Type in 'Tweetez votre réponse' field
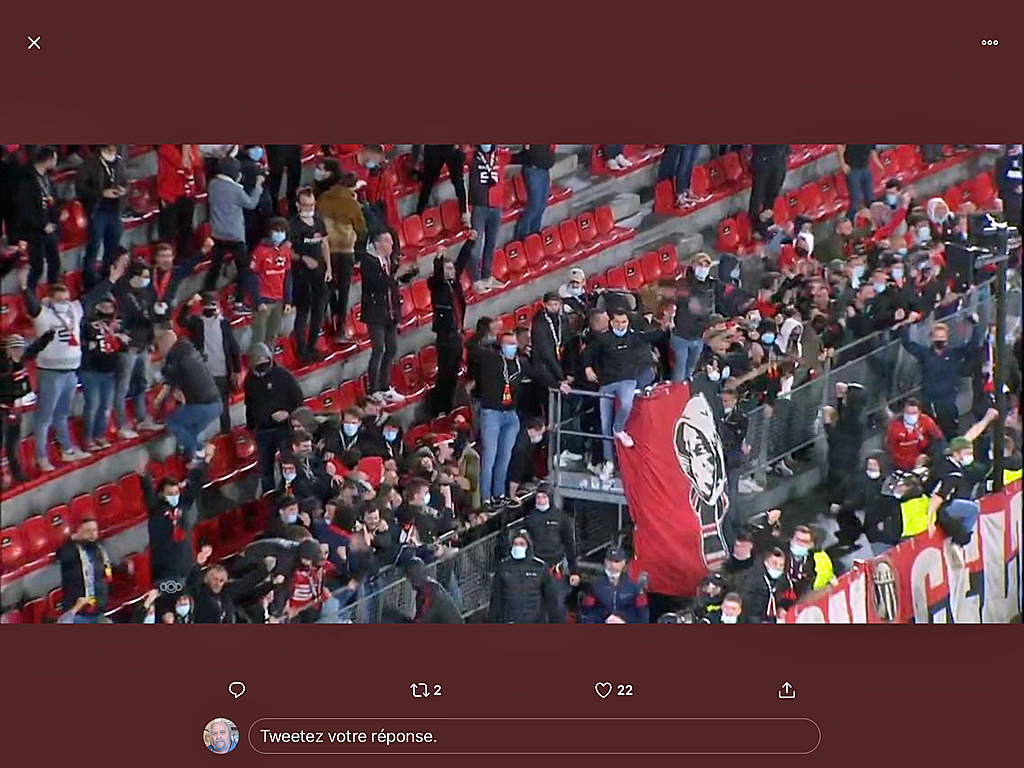 coord(533,736)
